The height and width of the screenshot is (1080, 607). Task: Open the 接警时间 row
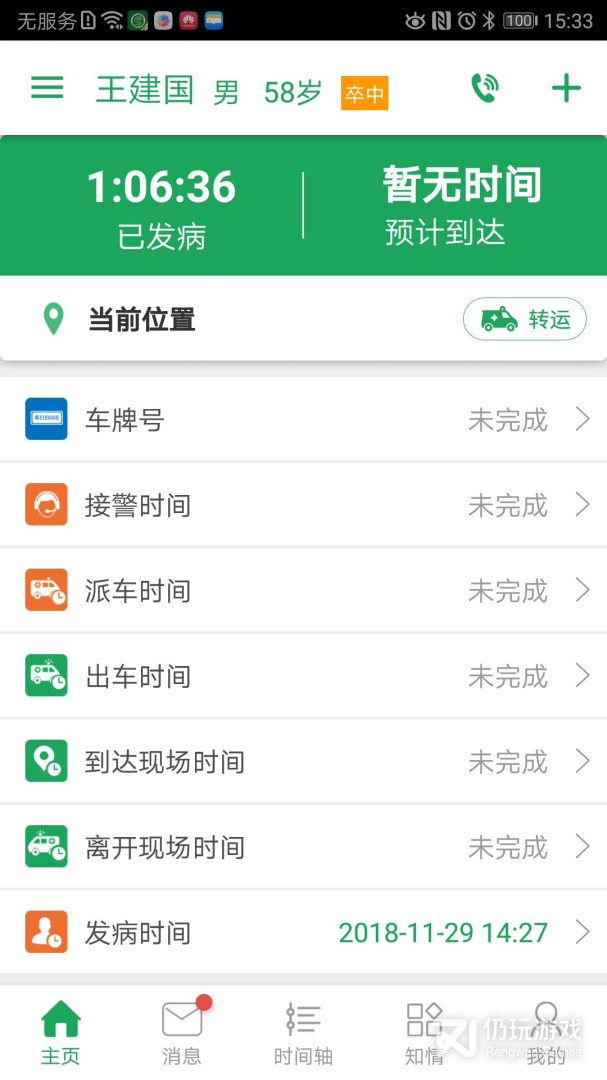[303, 506]
